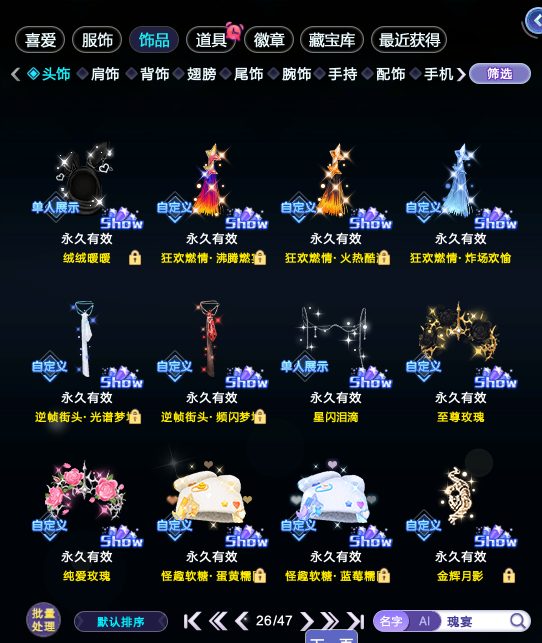542x643 pixels.
Task: Jump to the first page
Action: [x=192, y=621]
